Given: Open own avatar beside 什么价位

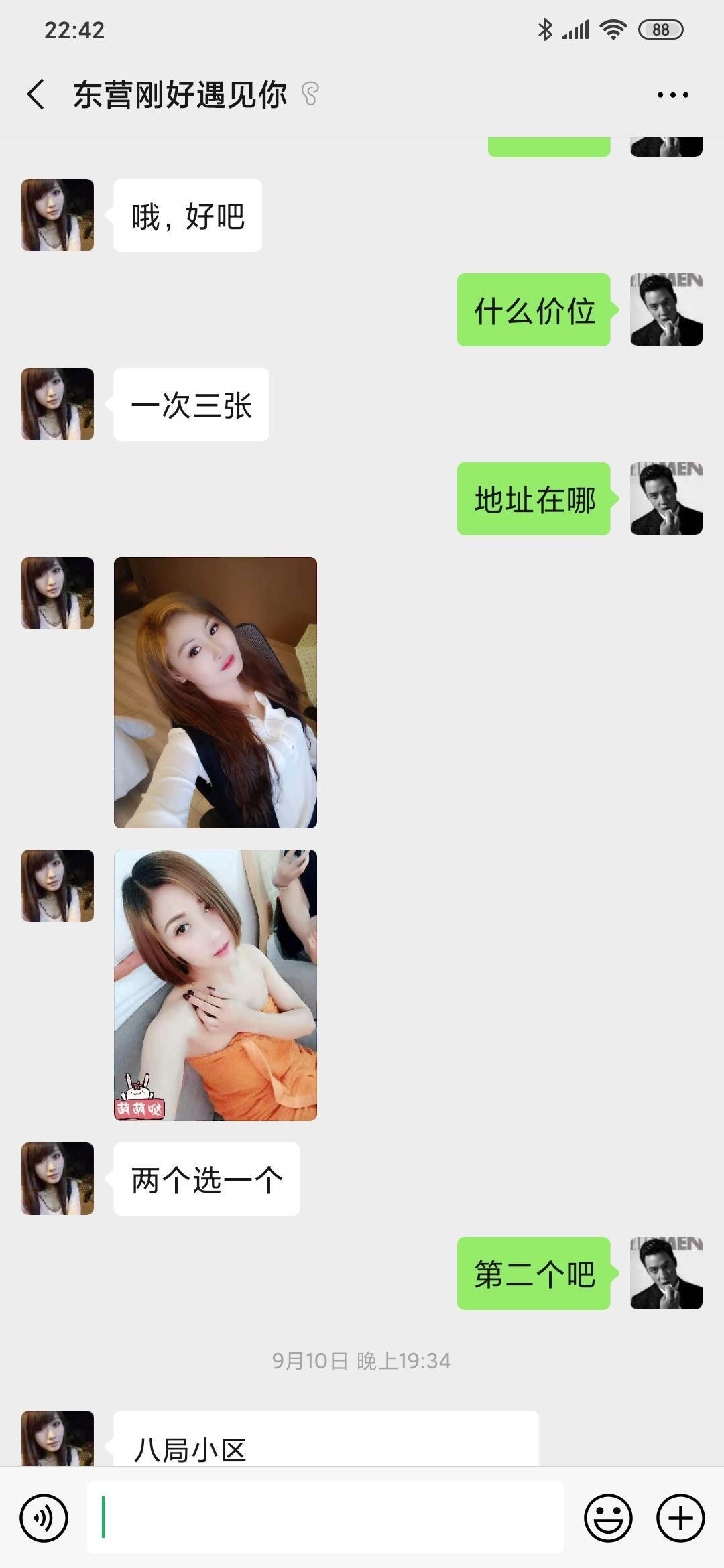Looking at the screenshot, I should 666,310.
